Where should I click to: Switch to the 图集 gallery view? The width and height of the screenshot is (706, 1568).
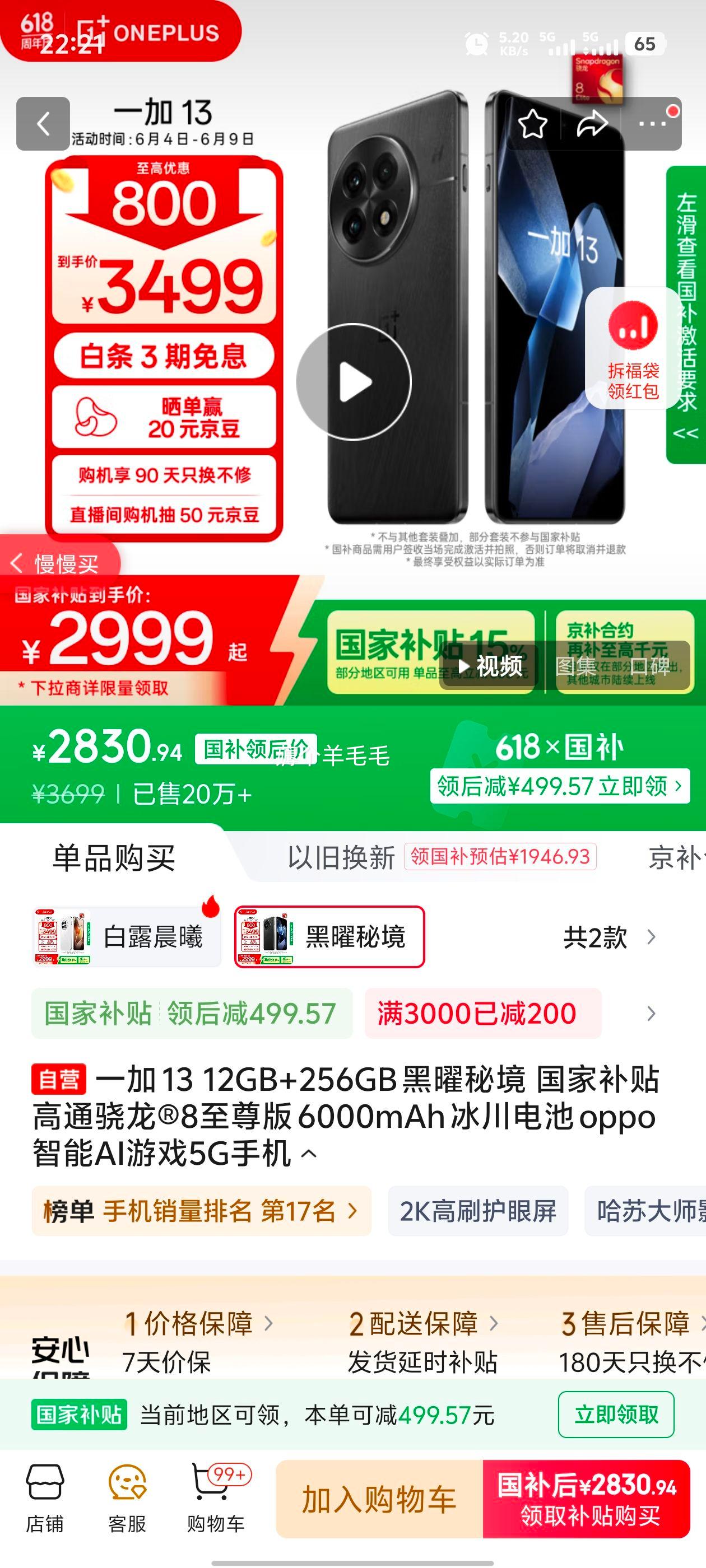[x=575, y=666]
